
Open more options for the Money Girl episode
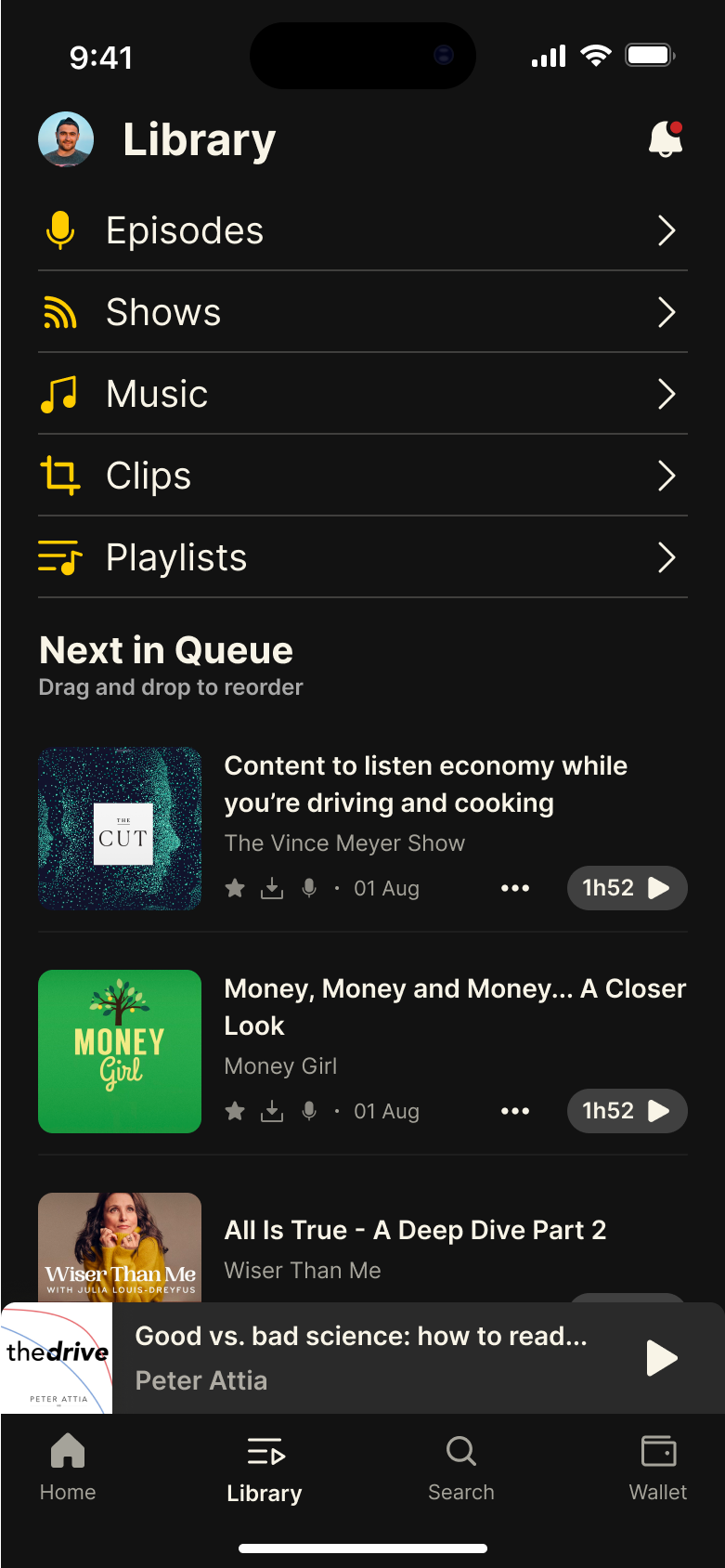(515, 1111)
